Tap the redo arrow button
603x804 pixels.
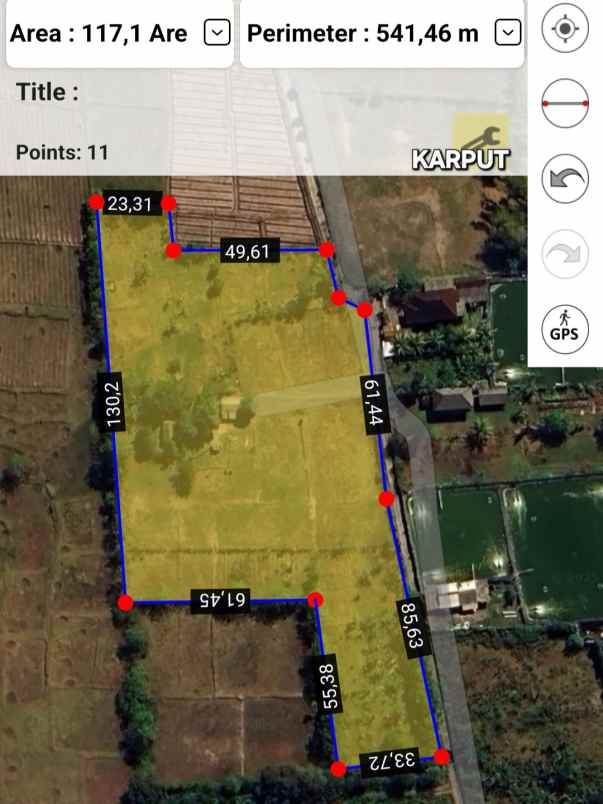[565, 254]
